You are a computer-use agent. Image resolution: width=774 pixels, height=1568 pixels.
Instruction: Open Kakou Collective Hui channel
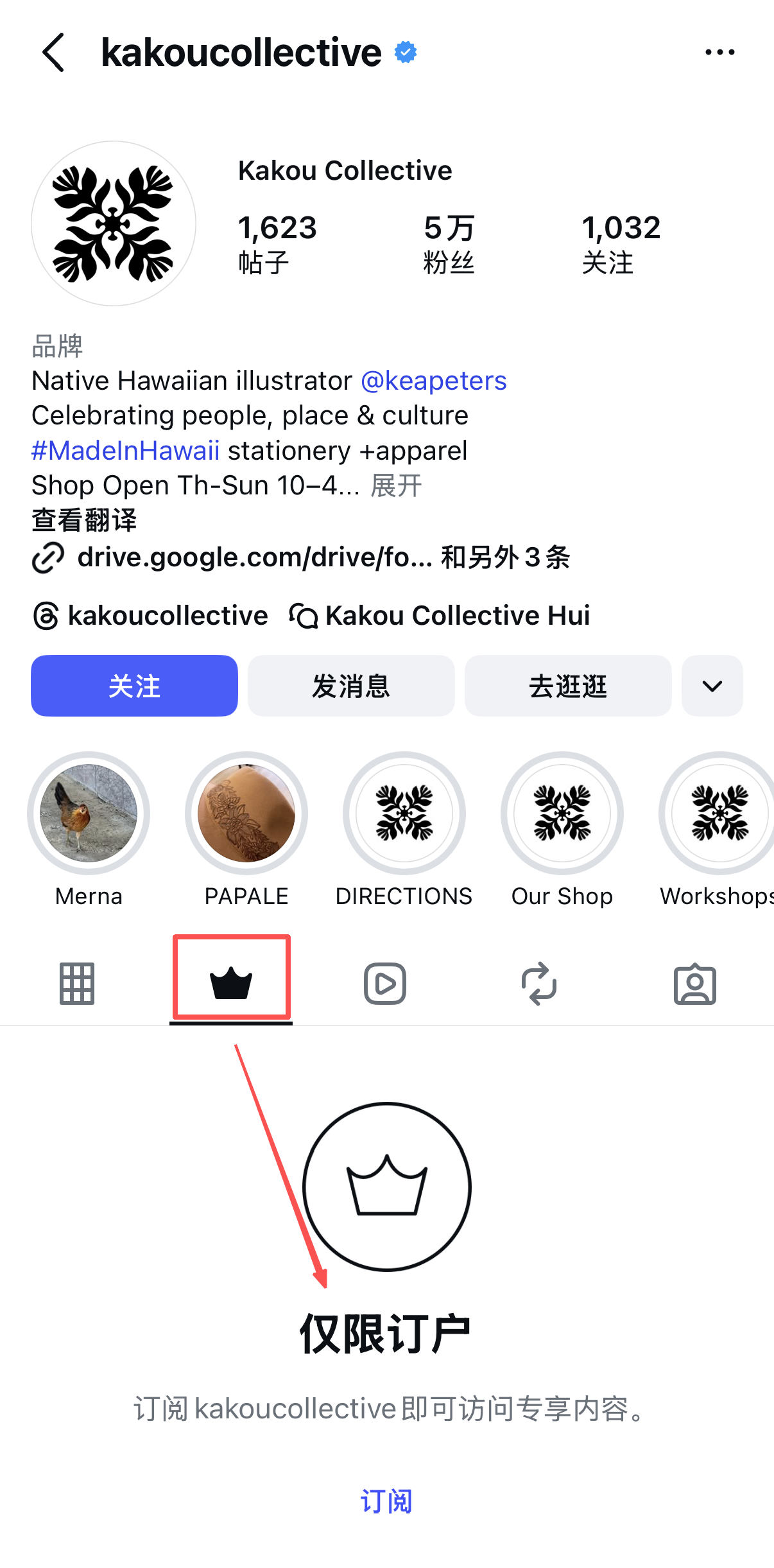pos(456,615)
